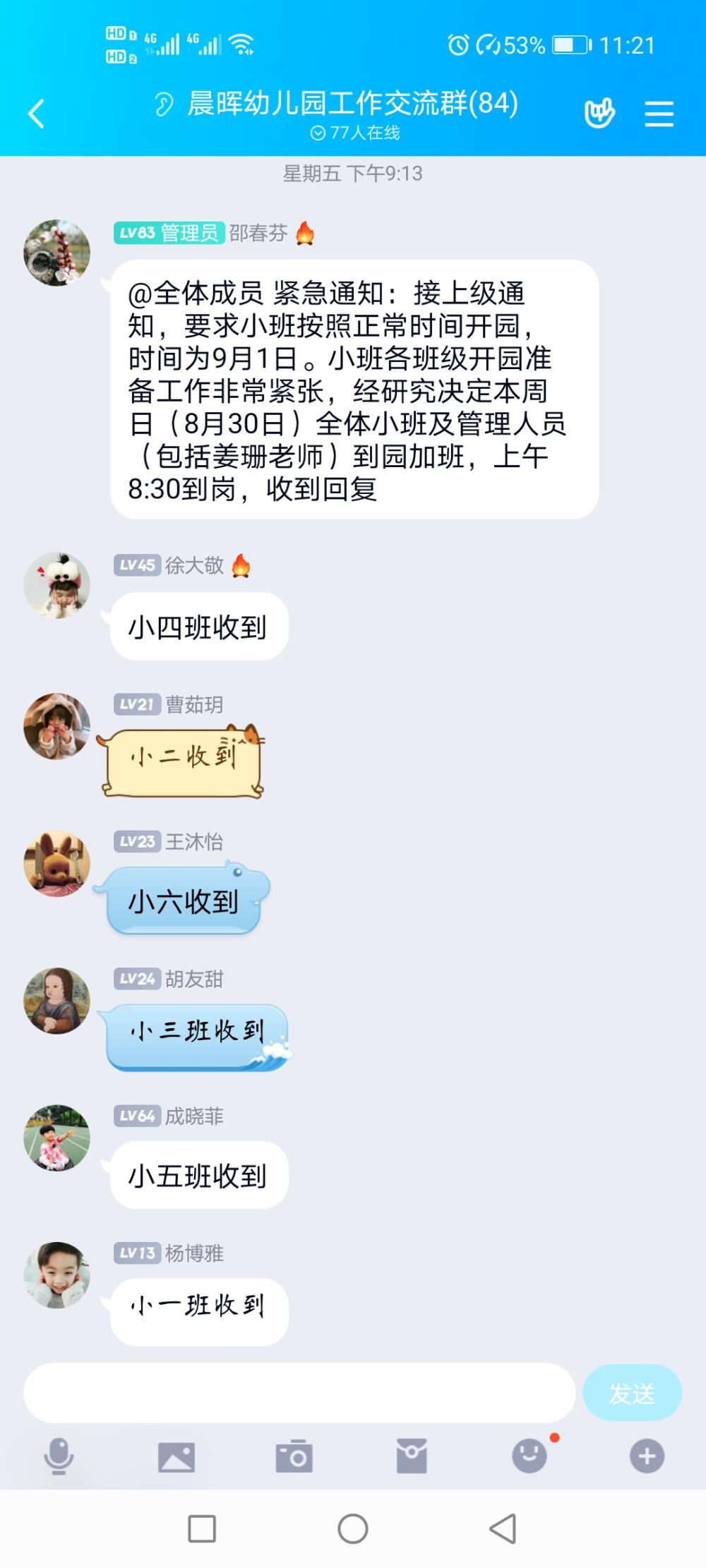Open more options with plus icon

pyautogui.click(x=647, y=1456)
